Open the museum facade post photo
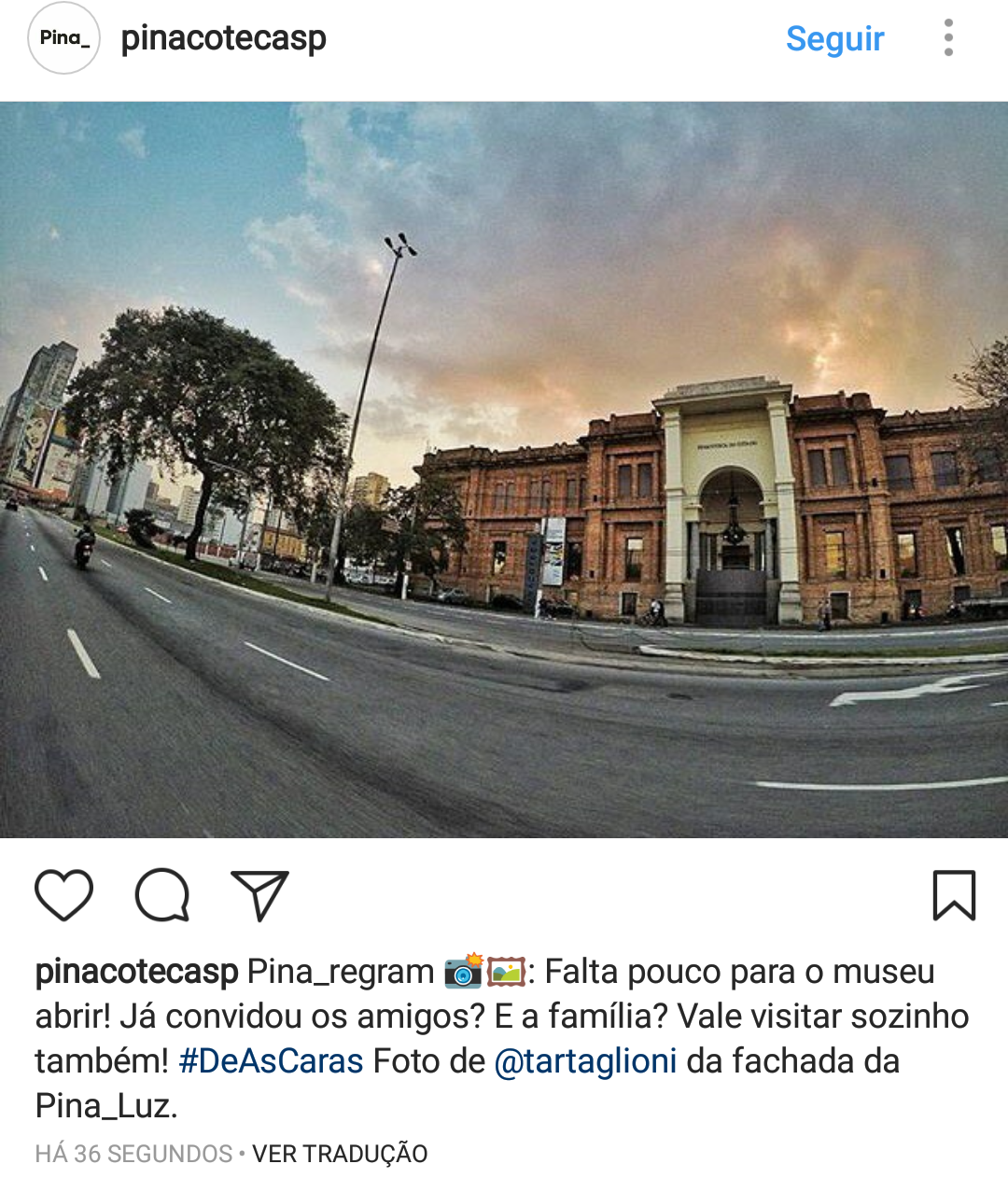This screenshot has width=1008, height=1178. click(x=504, y=470)
